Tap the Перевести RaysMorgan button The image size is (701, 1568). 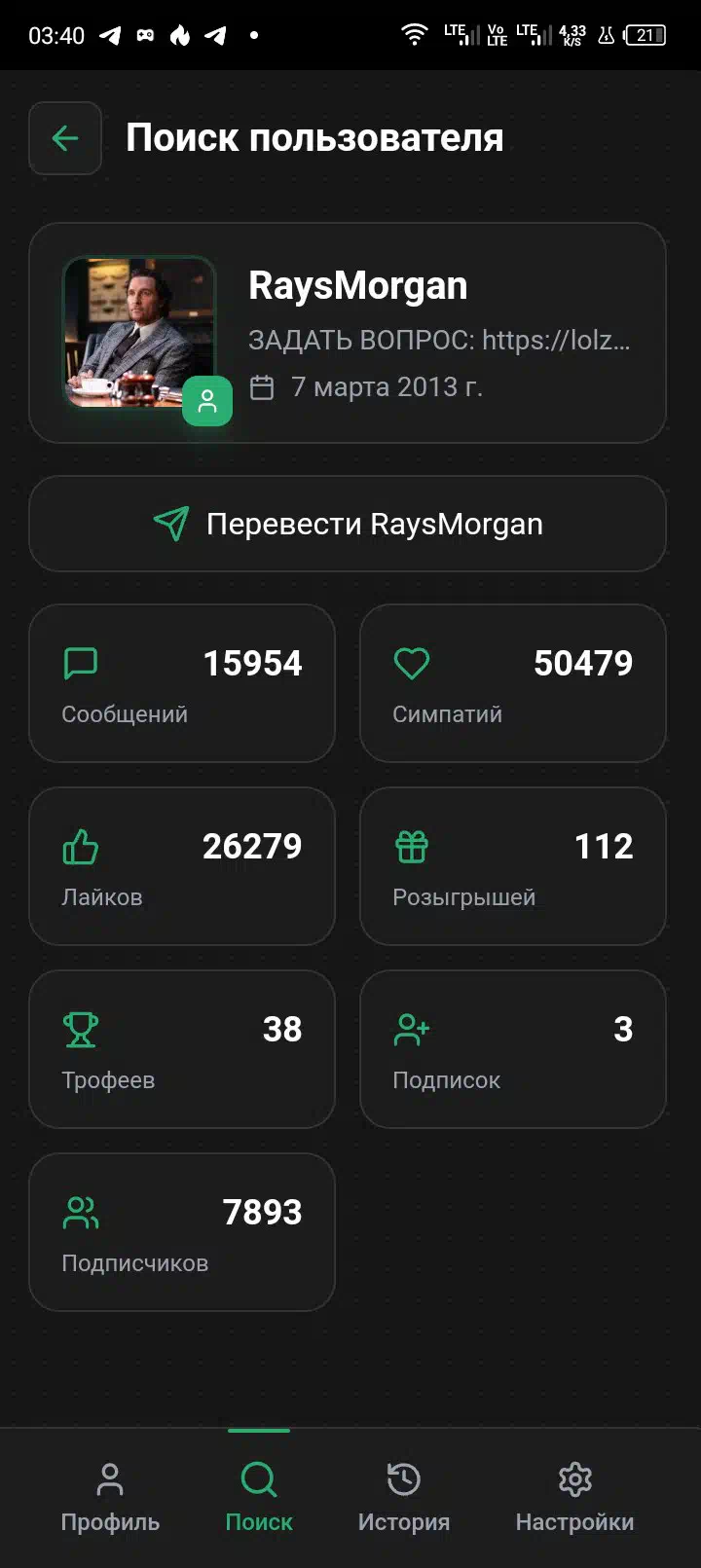(x=348, y=524)
